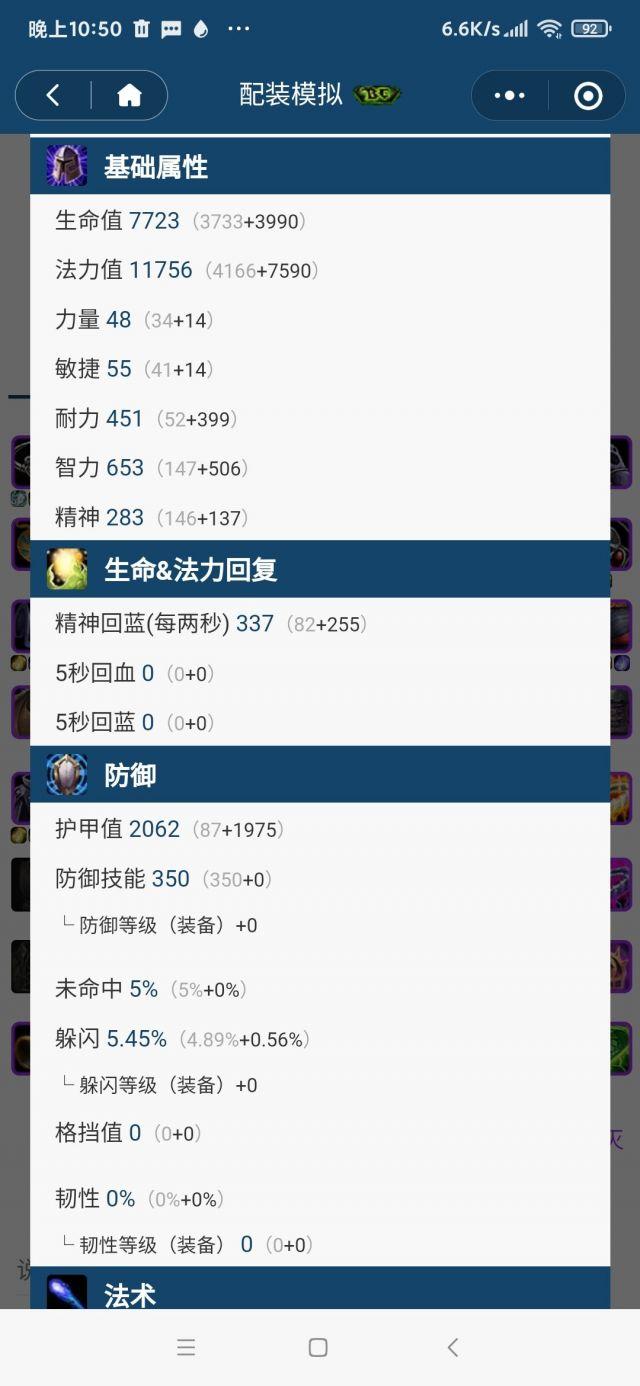Close the mini program via circle icon
This screenshot has height=1386, width=640.
point(588,96)
